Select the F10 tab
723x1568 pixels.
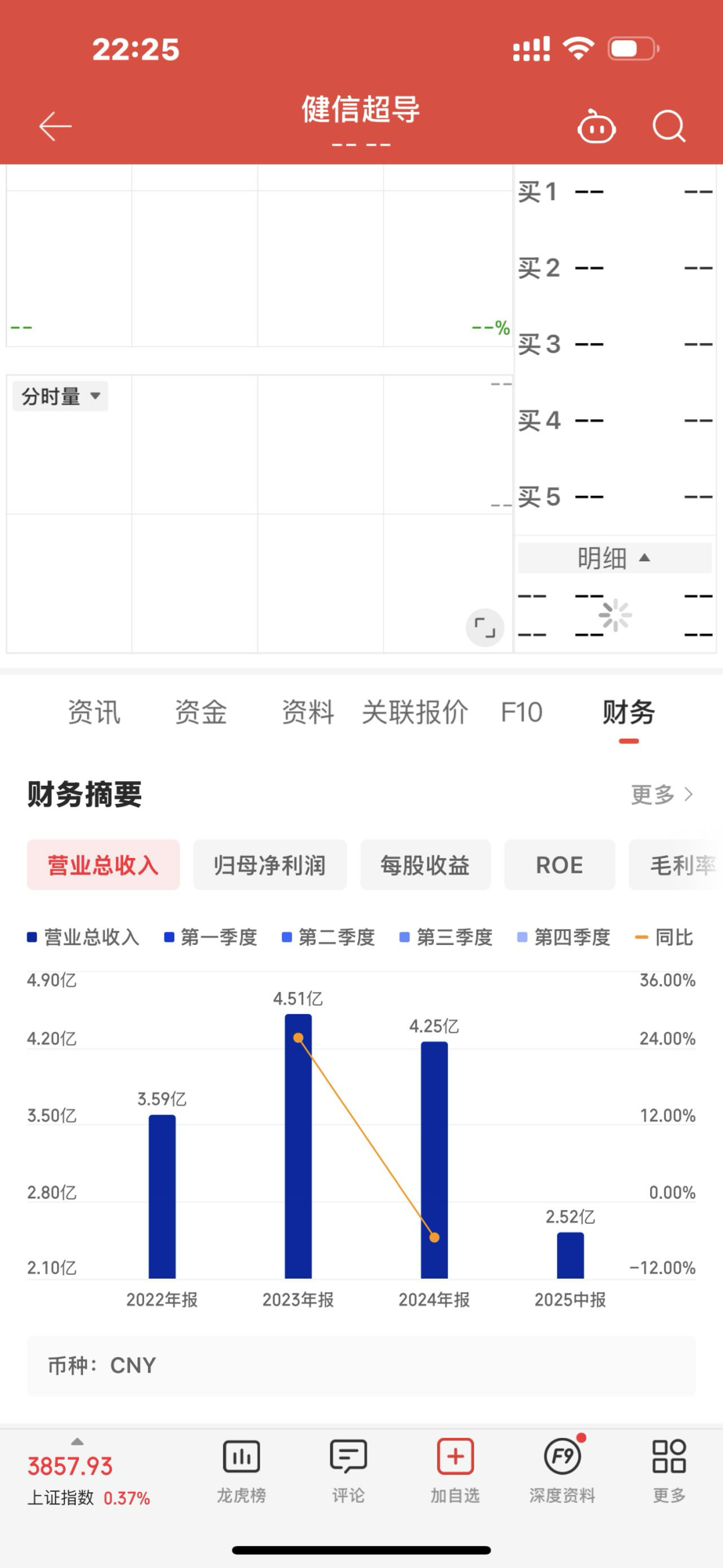point(521,712)
